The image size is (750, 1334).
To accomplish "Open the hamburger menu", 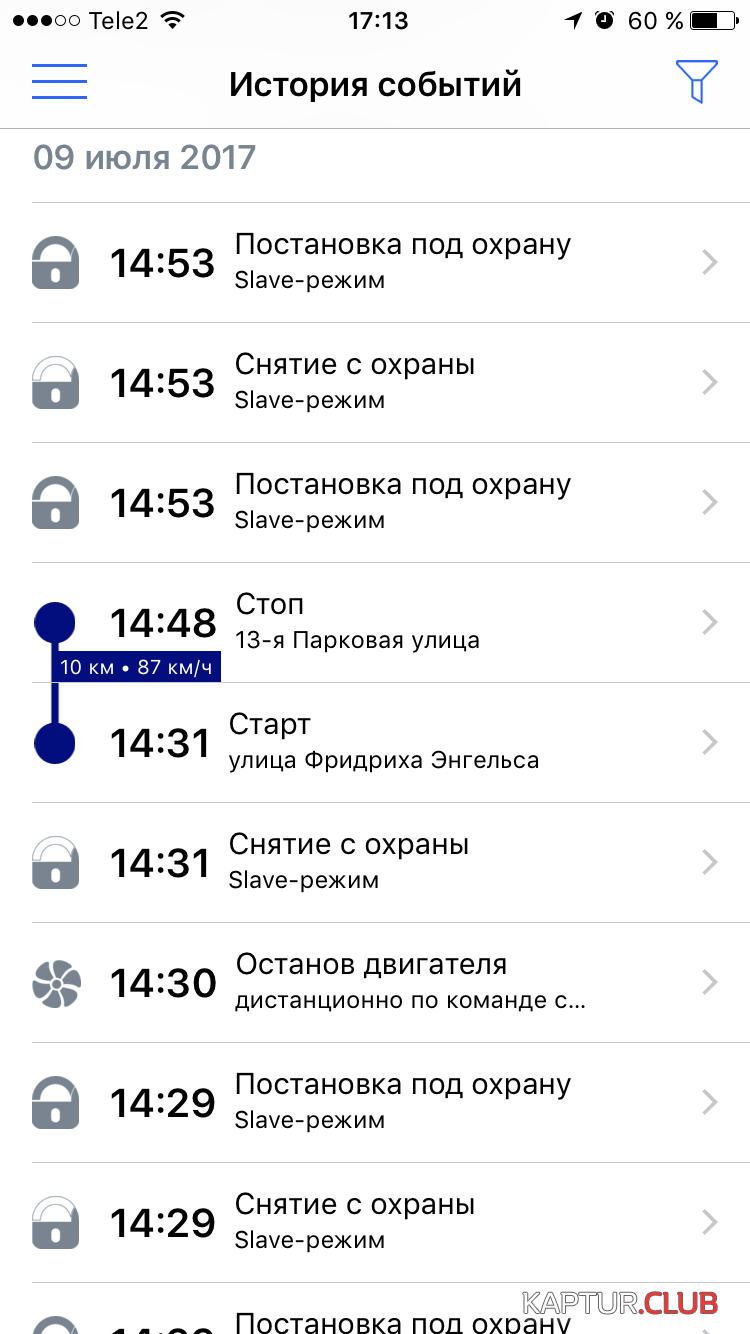I will tap(59, 82).
